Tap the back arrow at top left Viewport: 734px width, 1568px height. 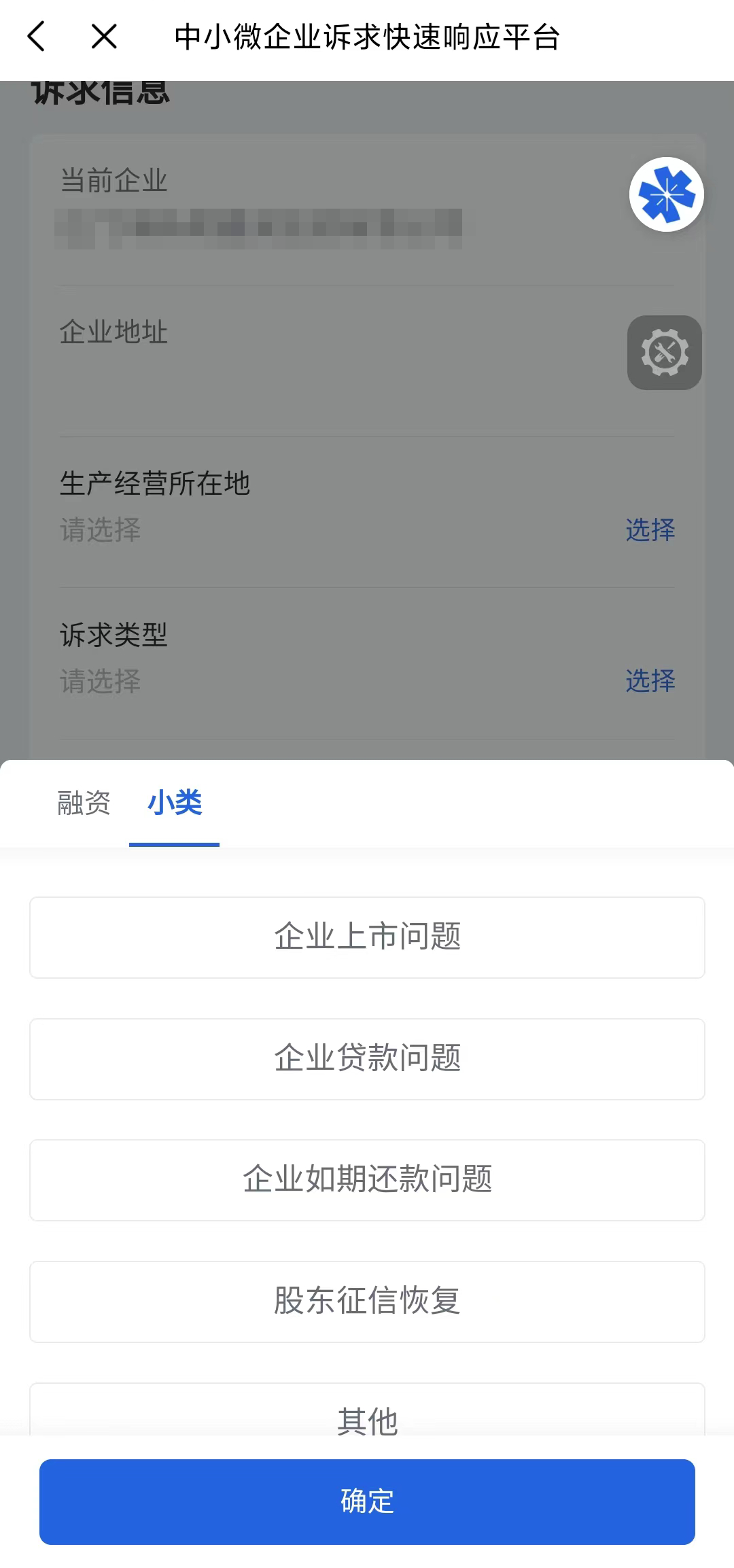pos(37,37)
